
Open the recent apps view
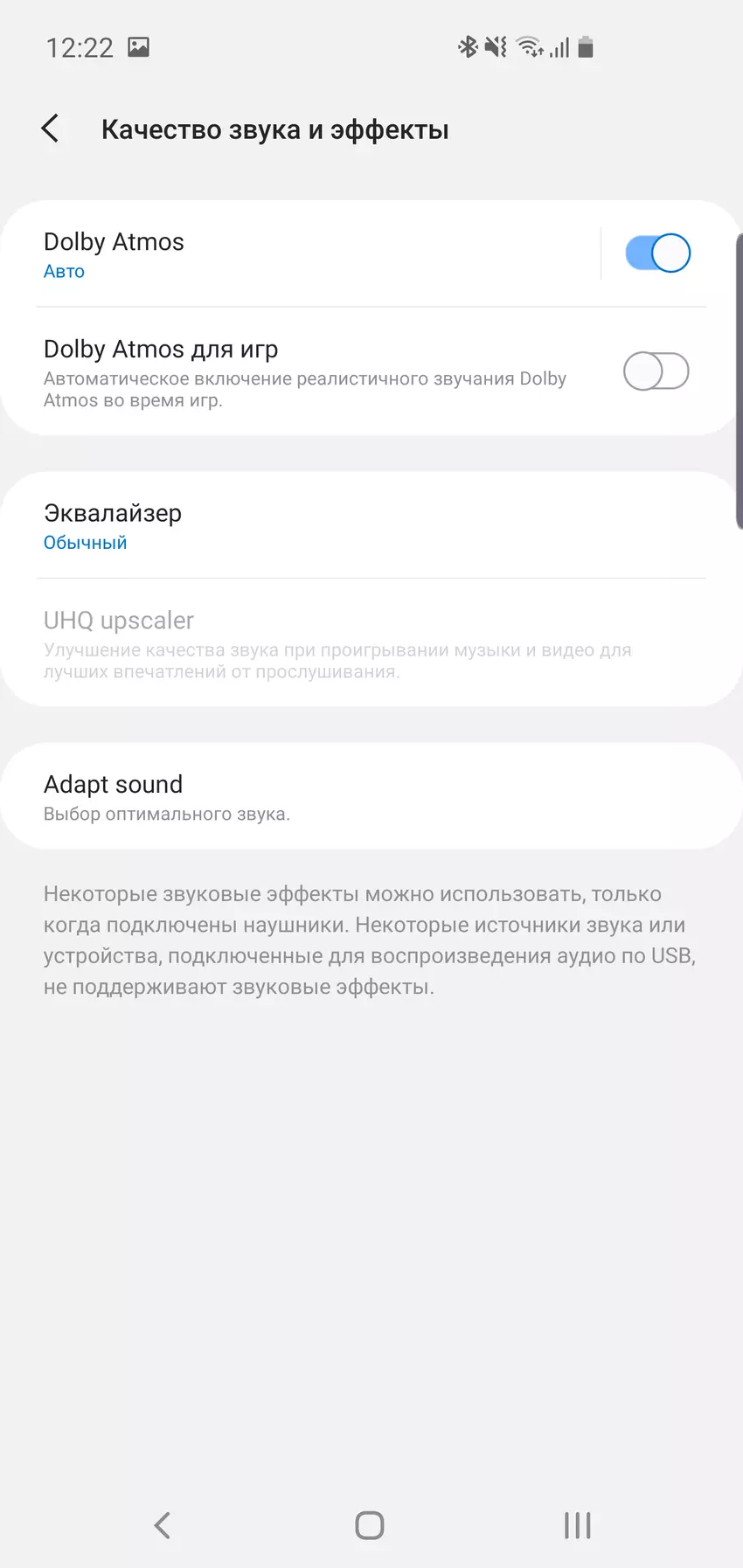577,1525
